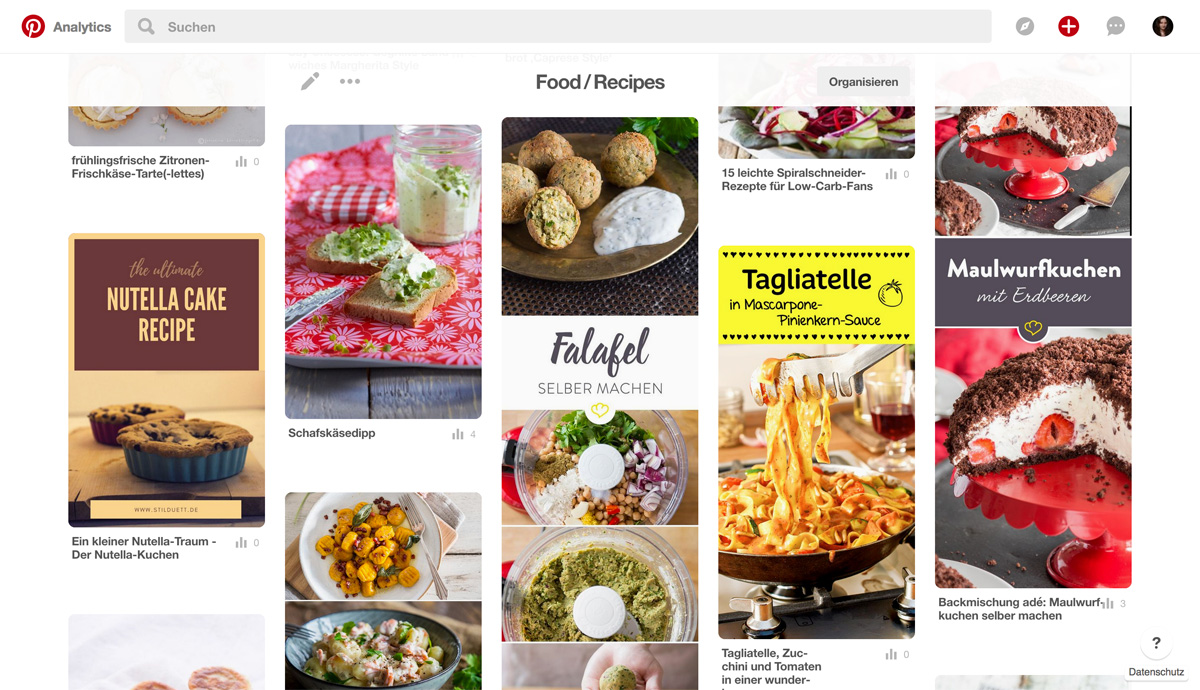Open the Pinterest home logo
Image resolution: width=1200 pixels, height=690 pixels.
(33, 27)
